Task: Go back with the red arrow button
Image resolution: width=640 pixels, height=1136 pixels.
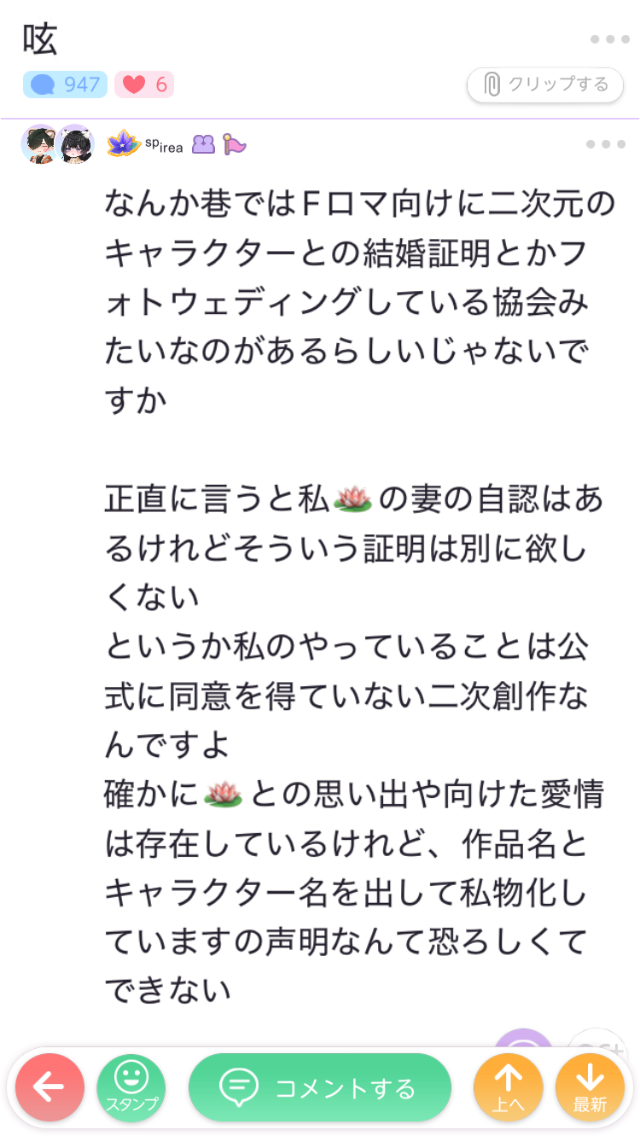Action: (49, 1087)
